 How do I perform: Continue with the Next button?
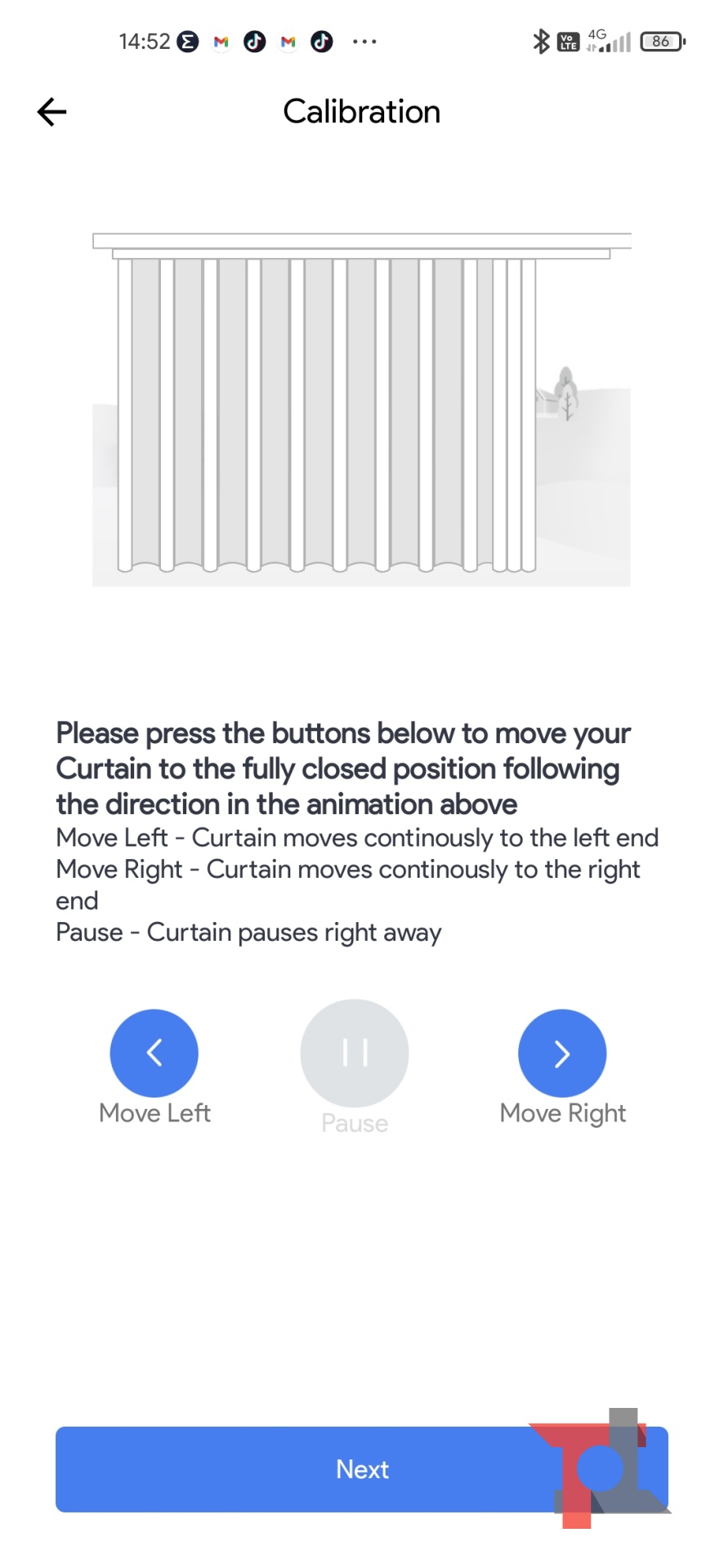click(x=362, y=1469)
